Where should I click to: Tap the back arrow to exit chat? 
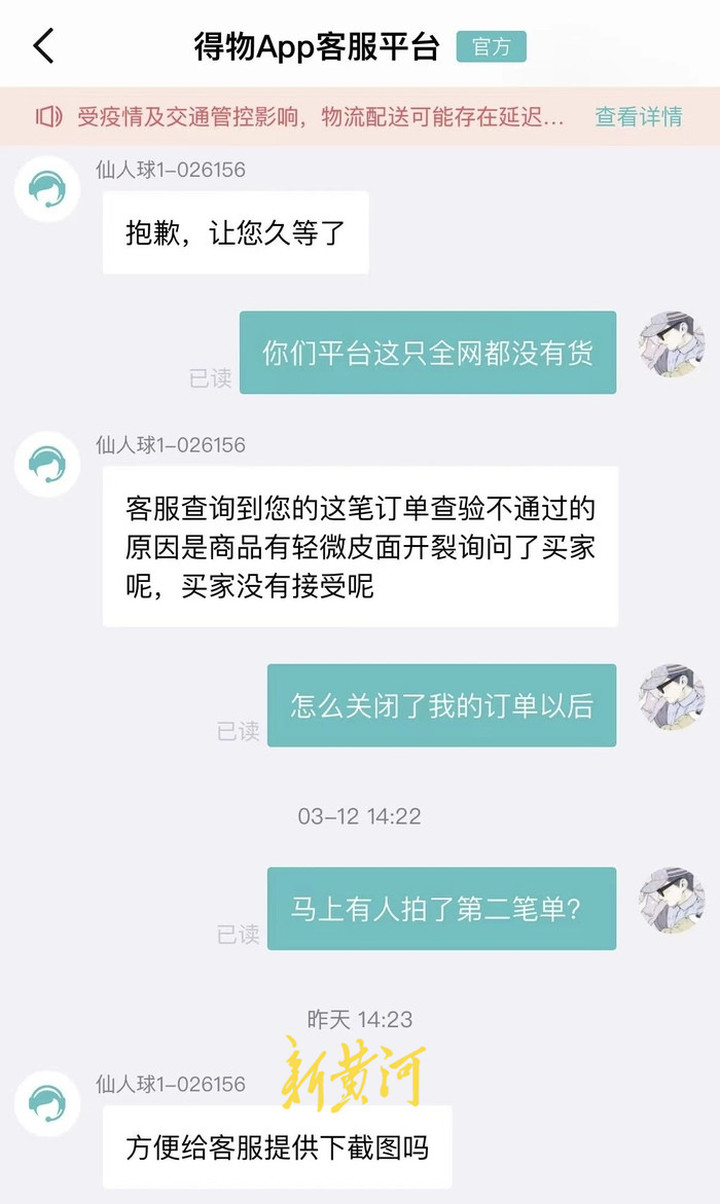point(42,45)
